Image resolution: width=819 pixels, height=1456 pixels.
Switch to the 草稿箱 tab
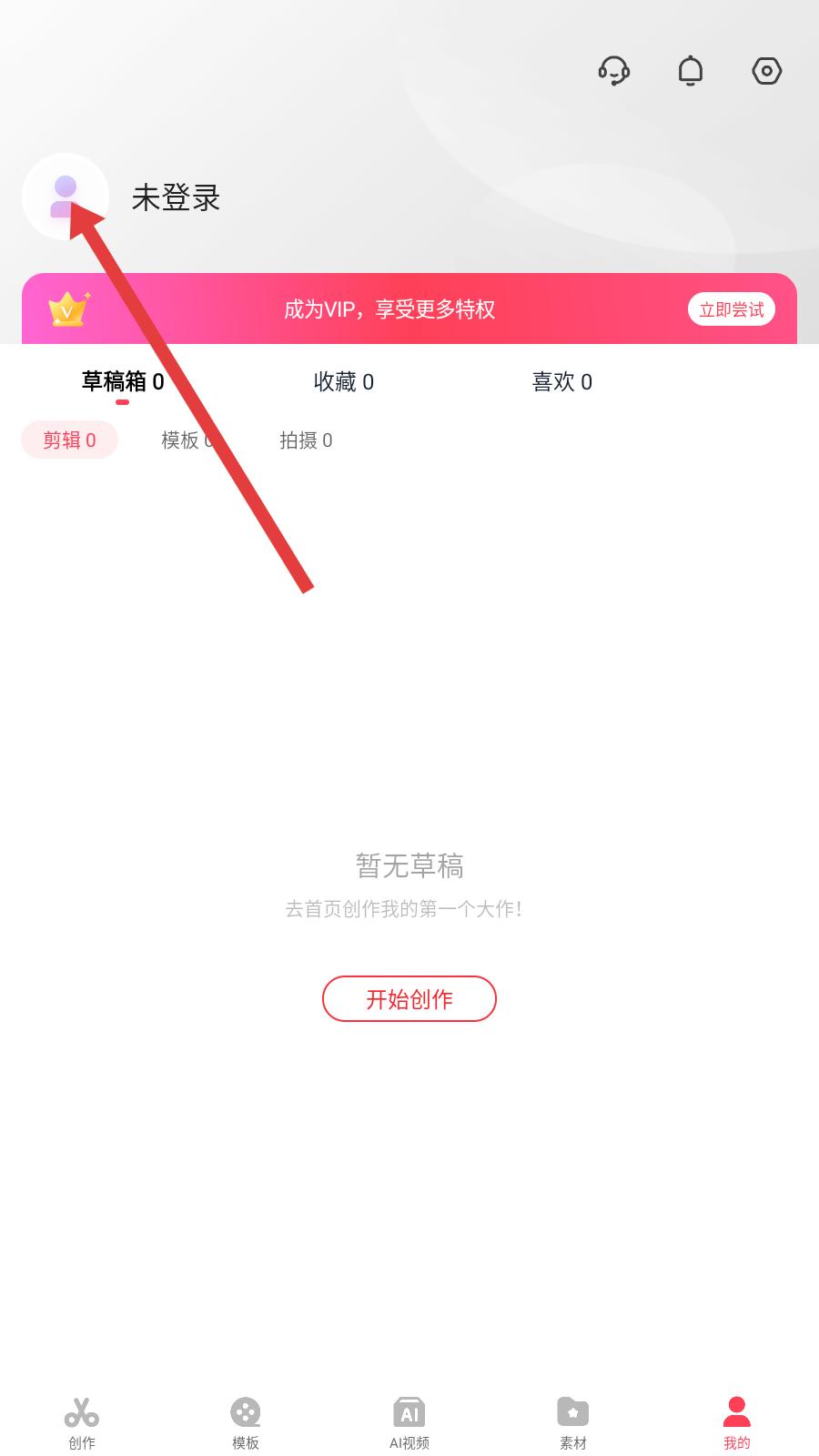coord(123,382)
